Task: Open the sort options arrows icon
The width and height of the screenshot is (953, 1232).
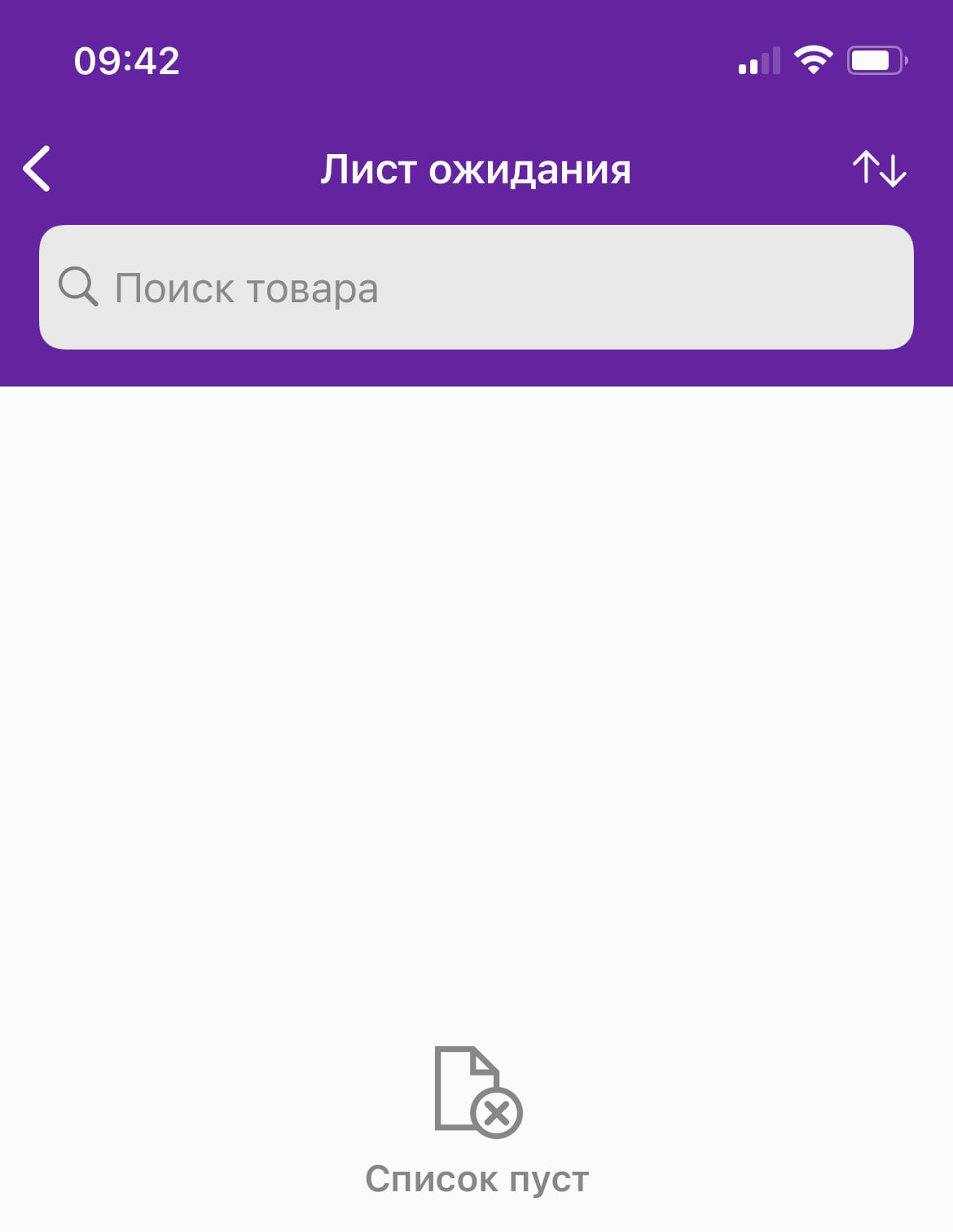Action: [x=879, y=169]
